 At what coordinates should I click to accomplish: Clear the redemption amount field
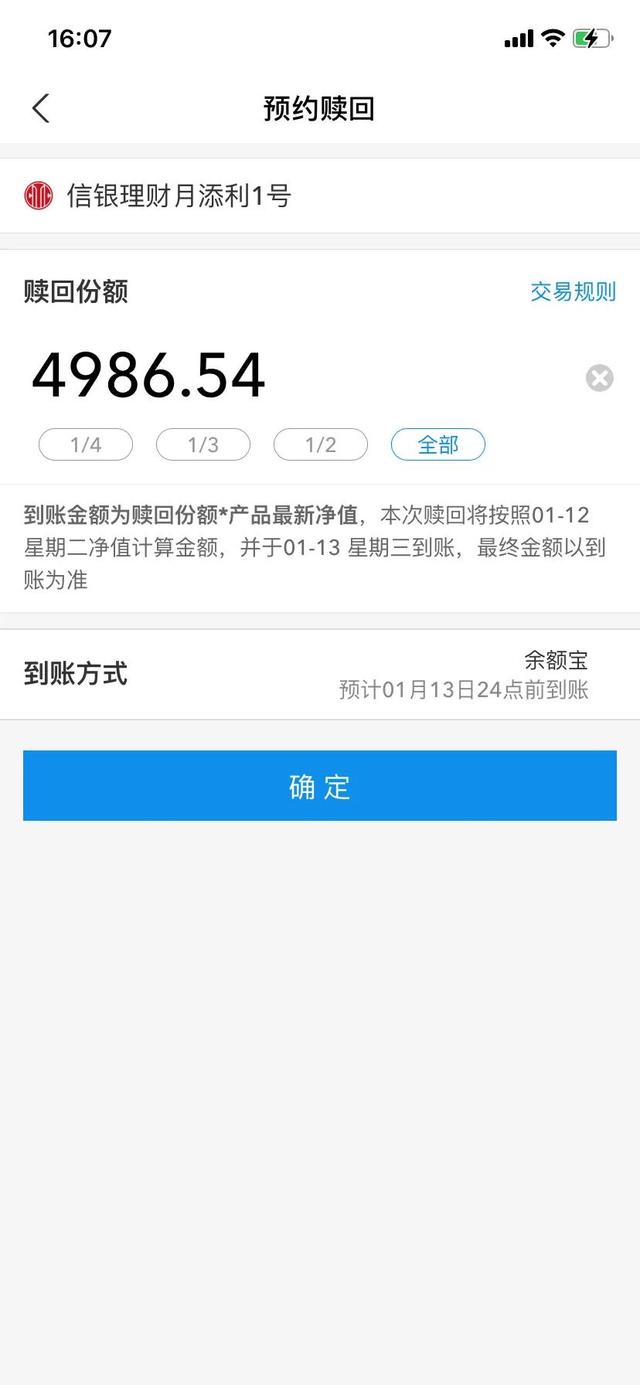(x=599, y=378)
